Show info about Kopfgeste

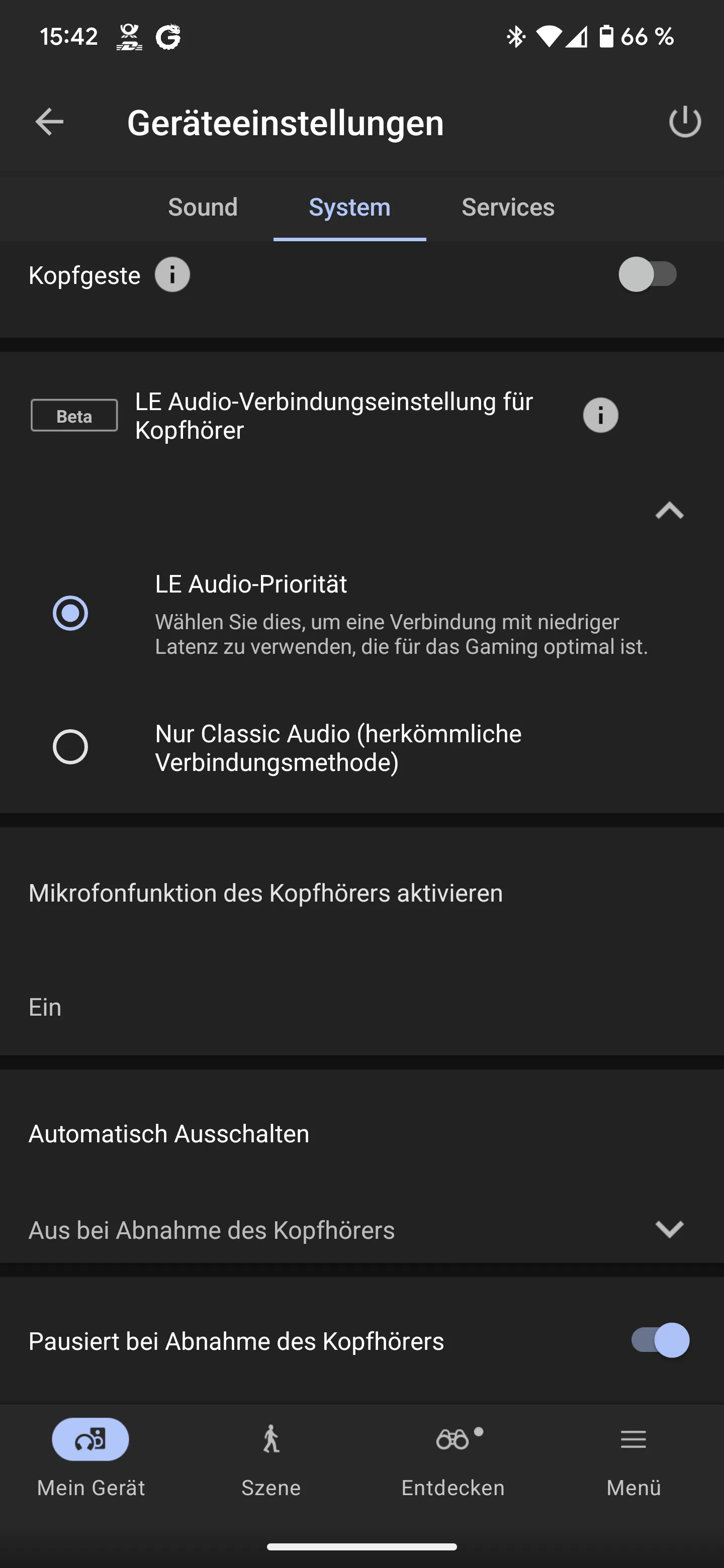(x=172, y=274)
